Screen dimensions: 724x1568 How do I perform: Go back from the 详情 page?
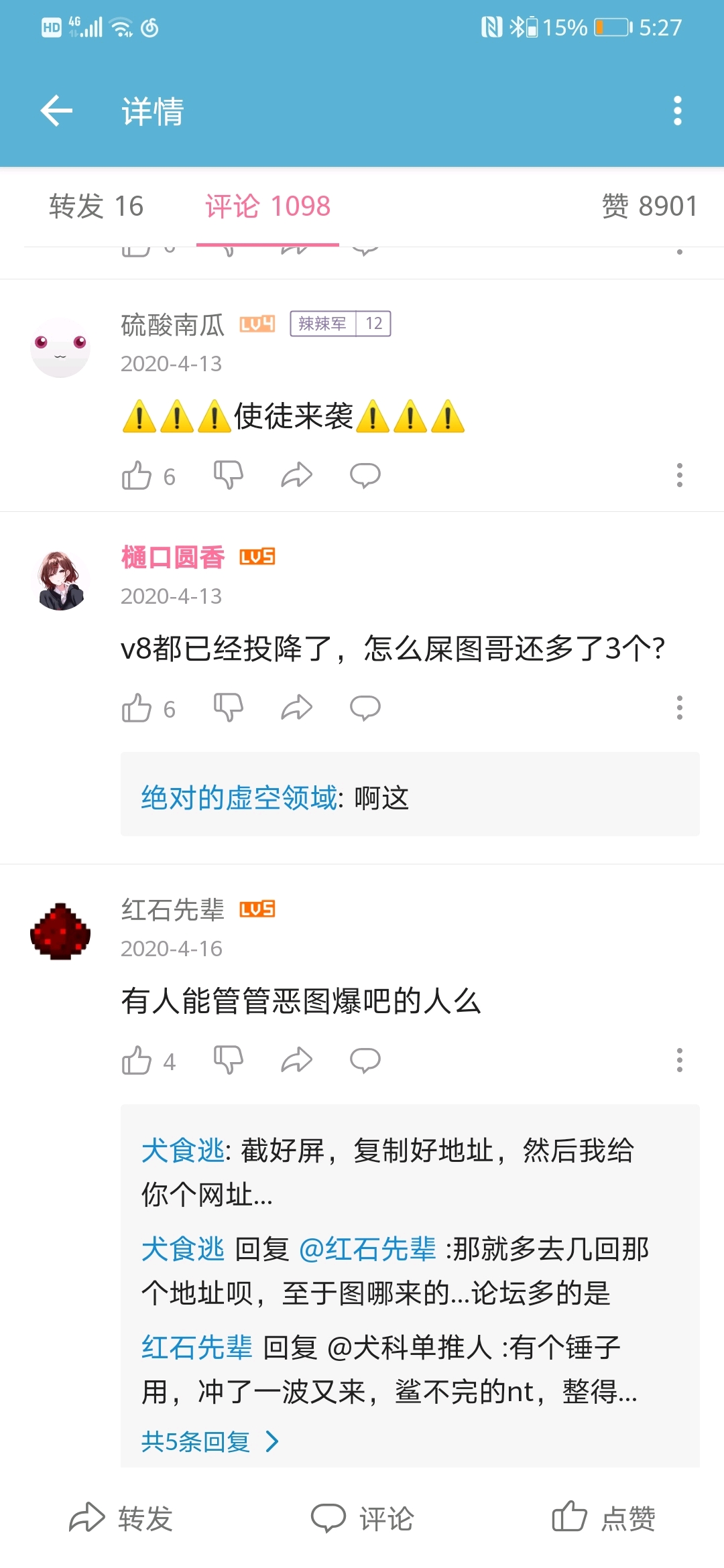56,111
